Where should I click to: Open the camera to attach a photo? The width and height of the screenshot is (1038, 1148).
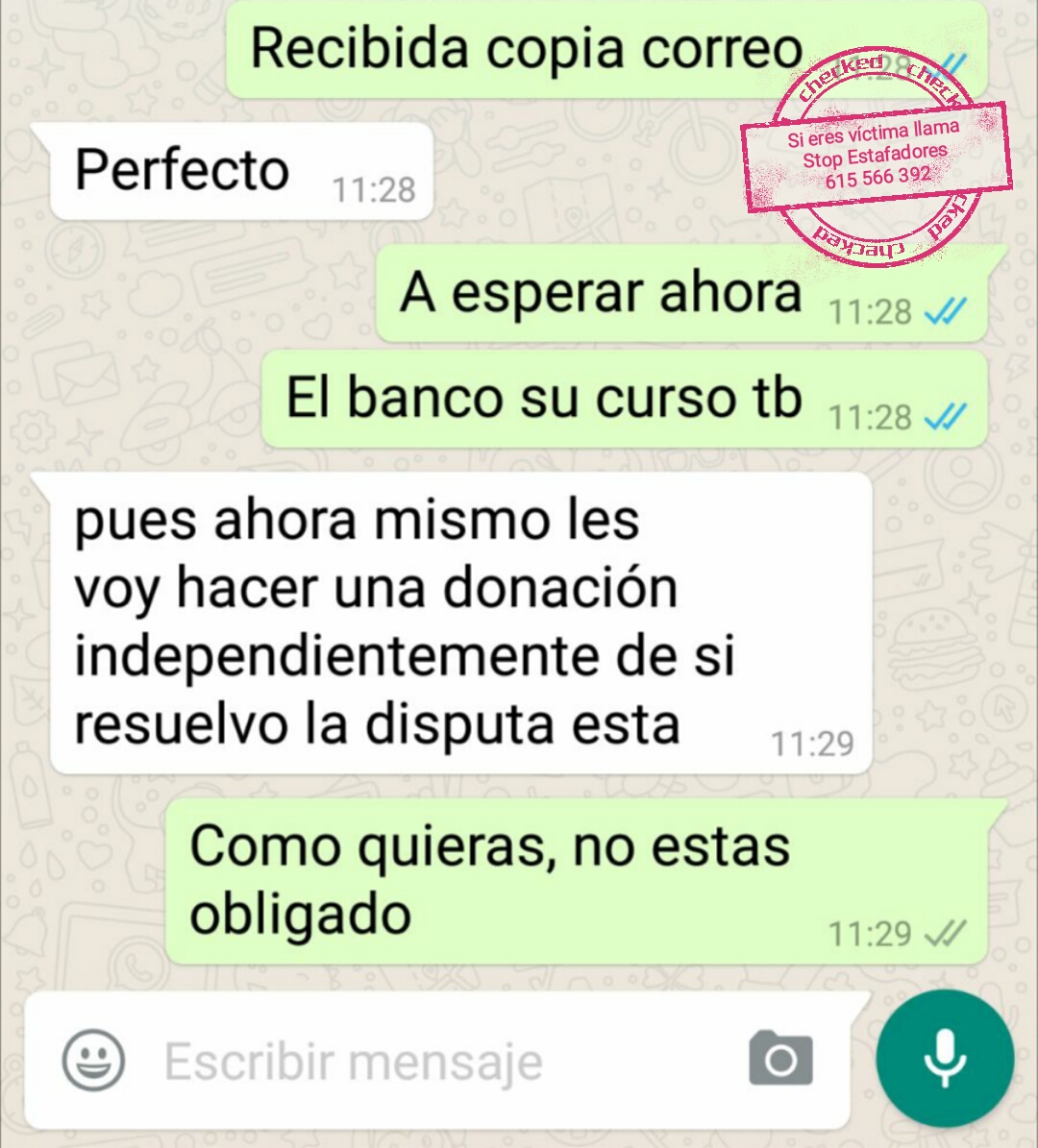pyautogui.click(x=780, y=1059)
